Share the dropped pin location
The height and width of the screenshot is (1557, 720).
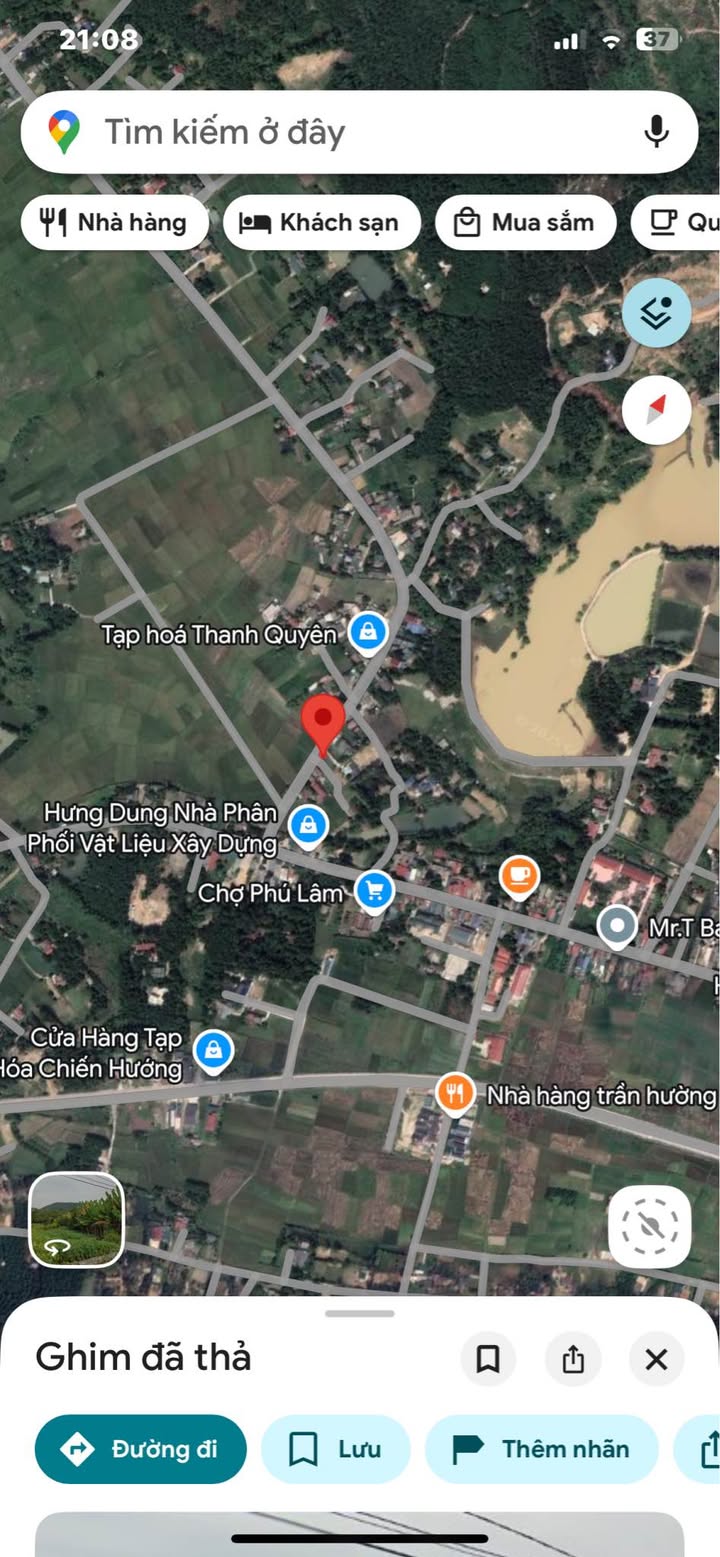(572, 1359)
